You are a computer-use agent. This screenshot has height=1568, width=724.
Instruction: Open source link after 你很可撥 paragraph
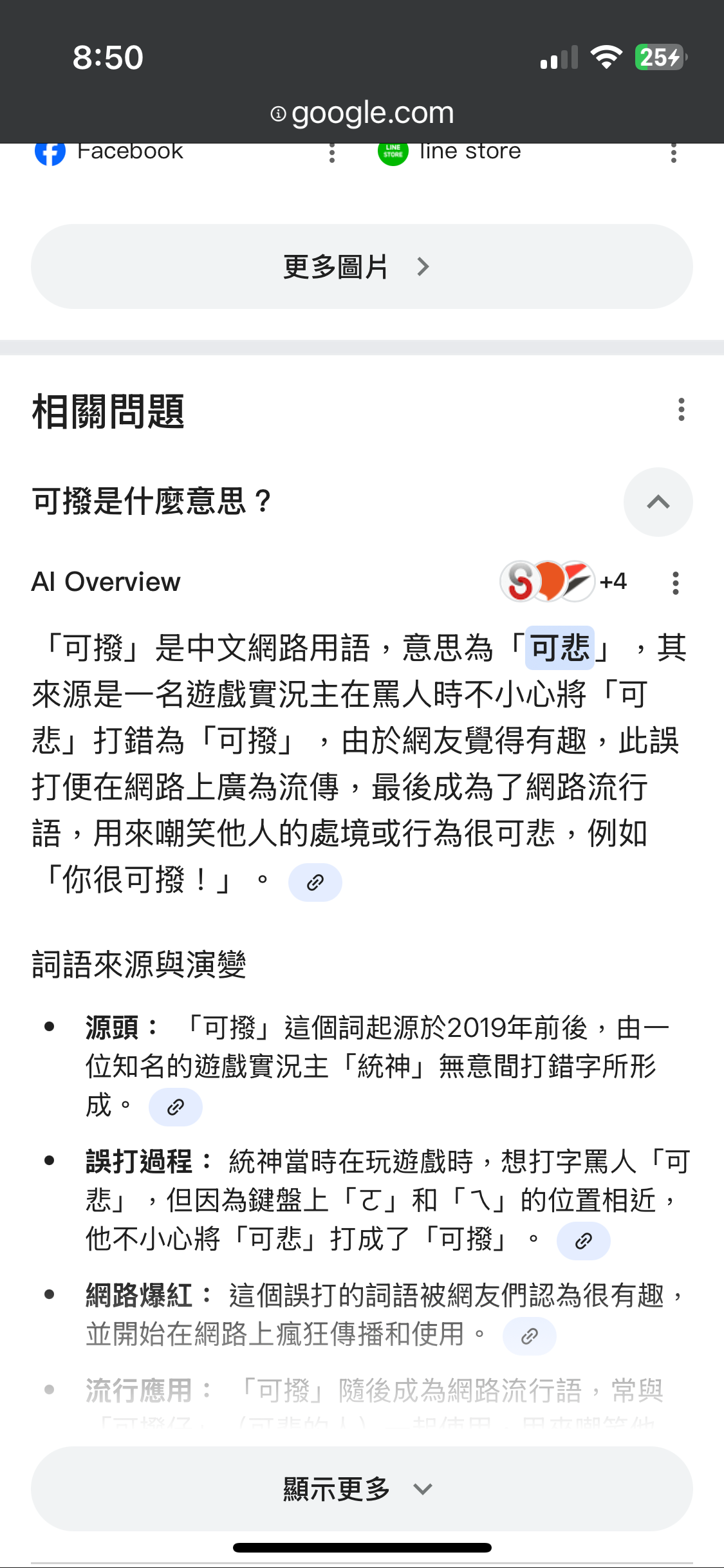315,882
